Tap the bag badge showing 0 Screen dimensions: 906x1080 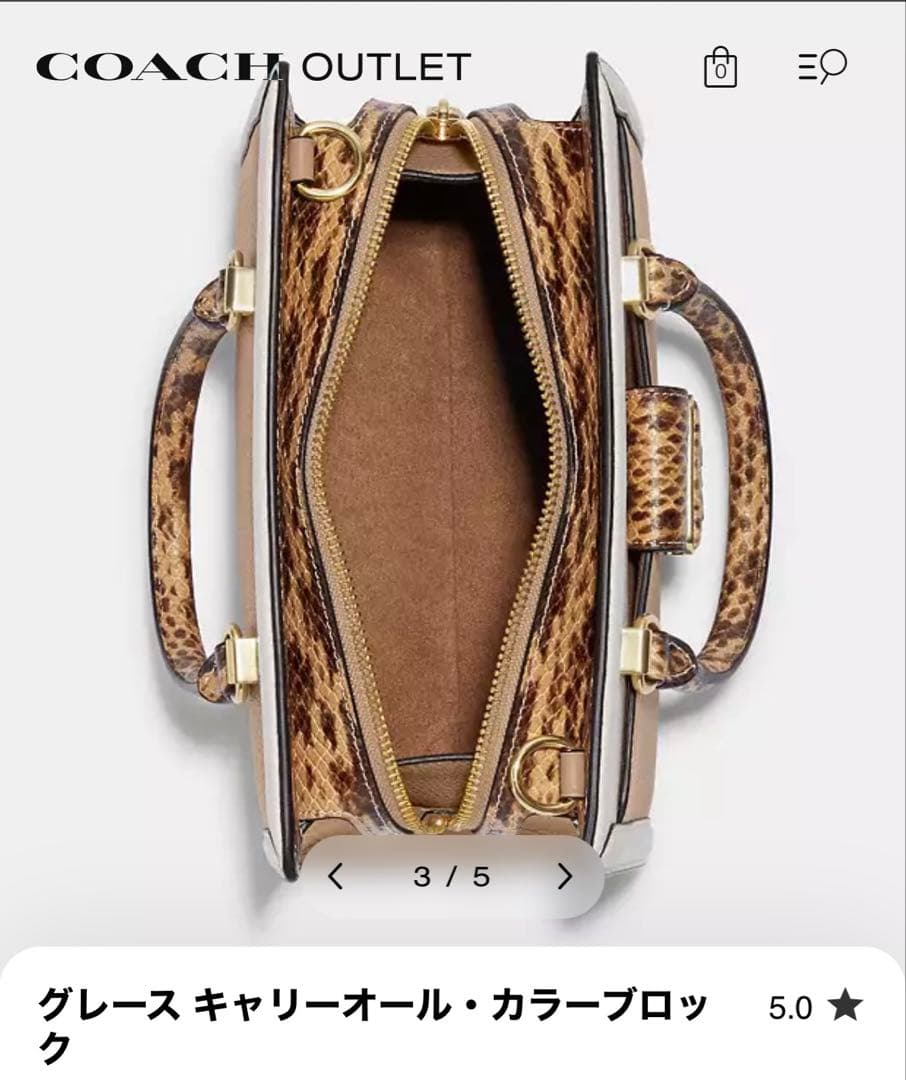[x=719, y=69]
